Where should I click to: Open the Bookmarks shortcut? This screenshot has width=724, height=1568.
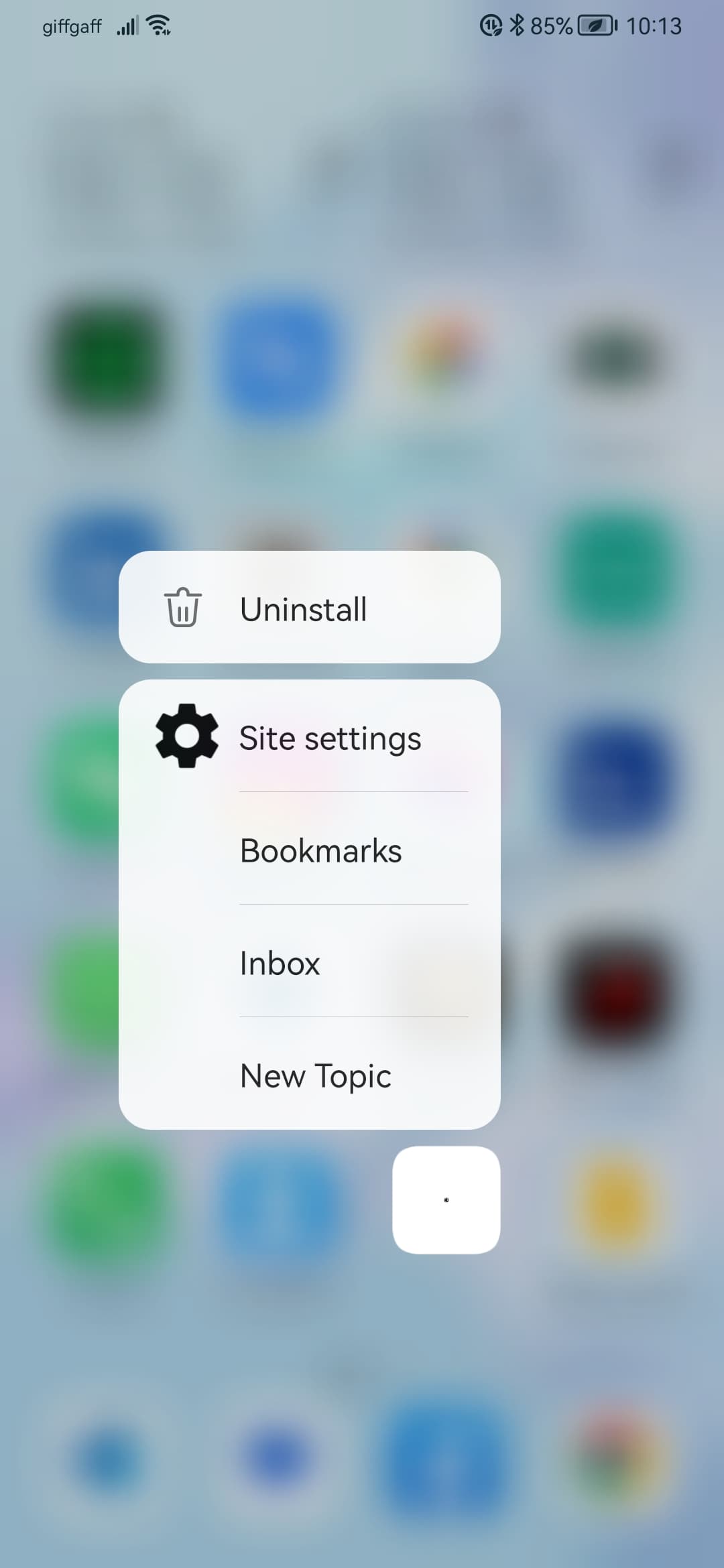pyautogui.click(x=309, y=850)
